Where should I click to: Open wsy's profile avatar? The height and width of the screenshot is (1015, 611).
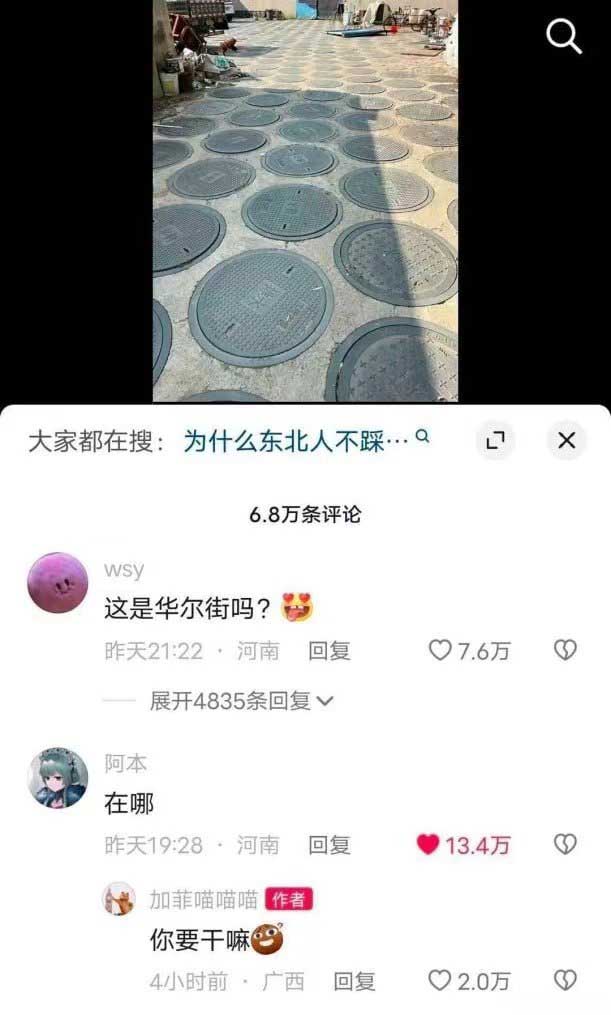click(x=57, y=583)
